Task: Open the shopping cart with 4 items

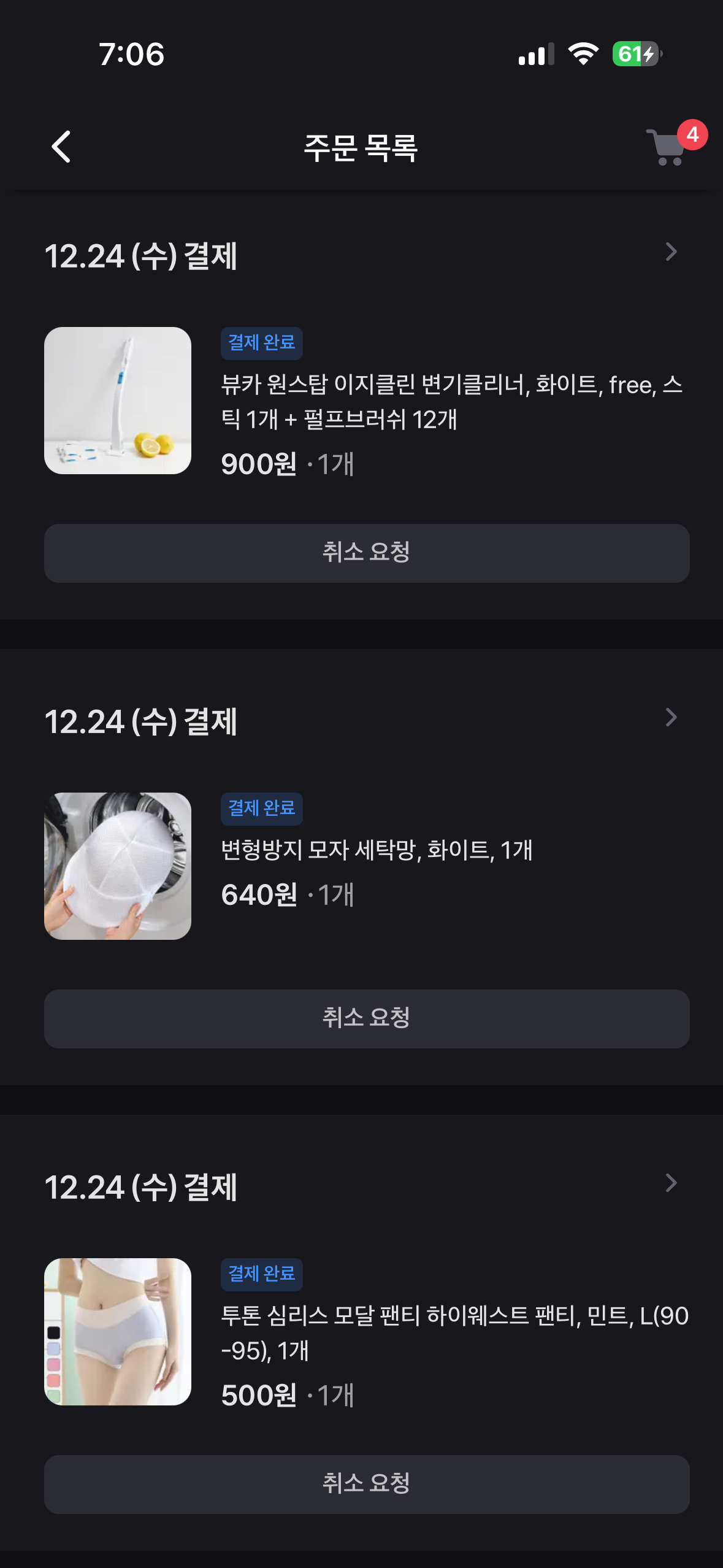Action: click(668, 147)
